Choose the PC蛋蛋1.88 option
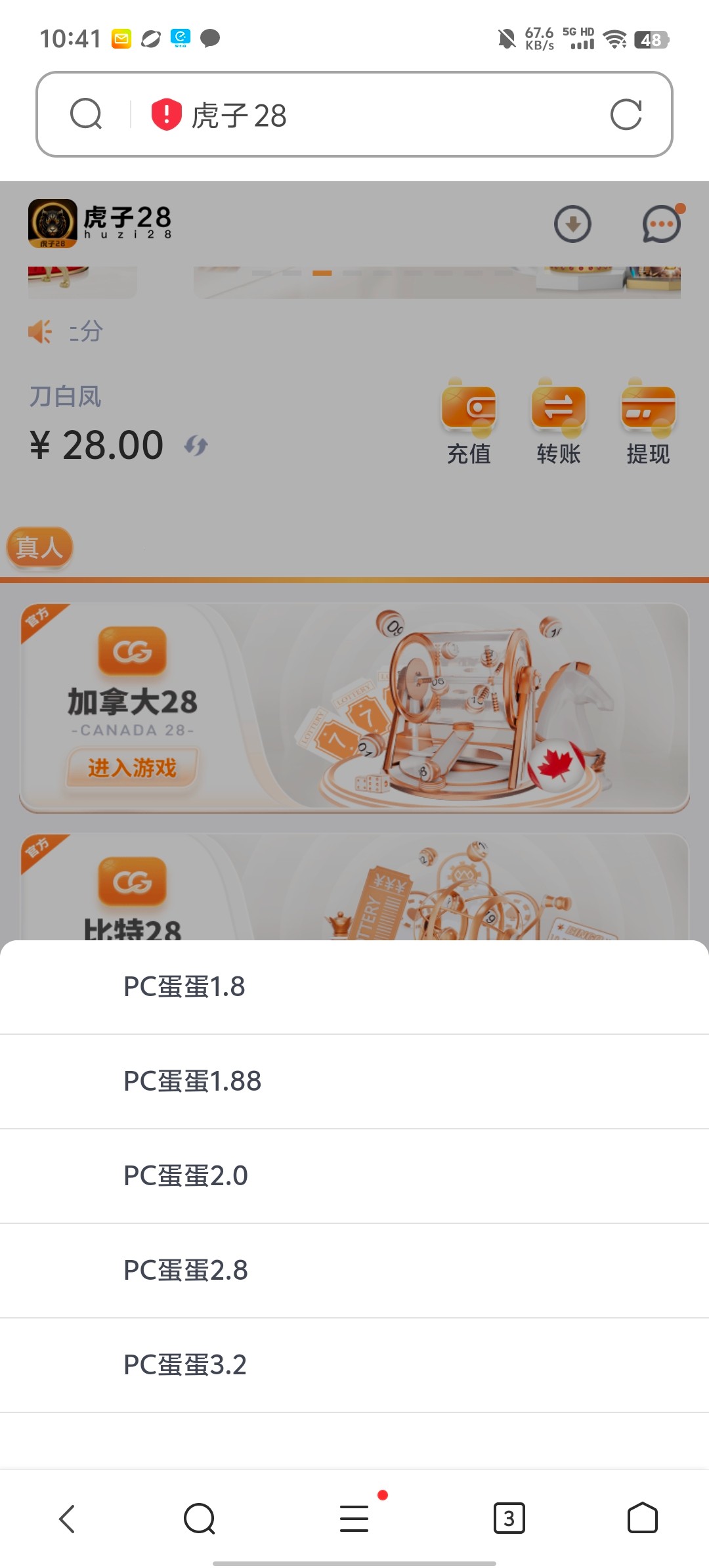 point(354,1081)
